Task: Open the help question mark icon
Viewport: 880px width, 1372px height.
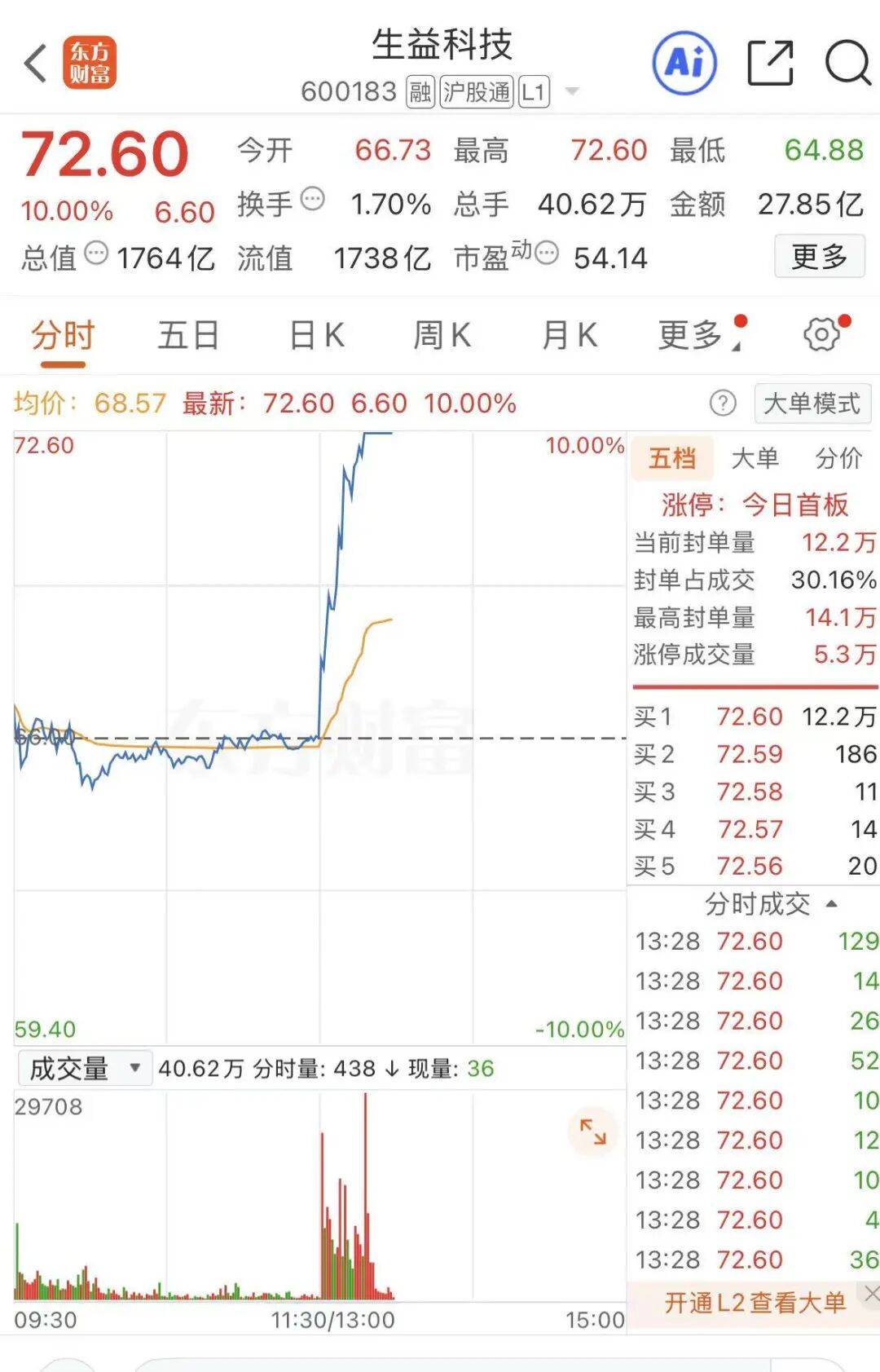Action: point(723,403)
